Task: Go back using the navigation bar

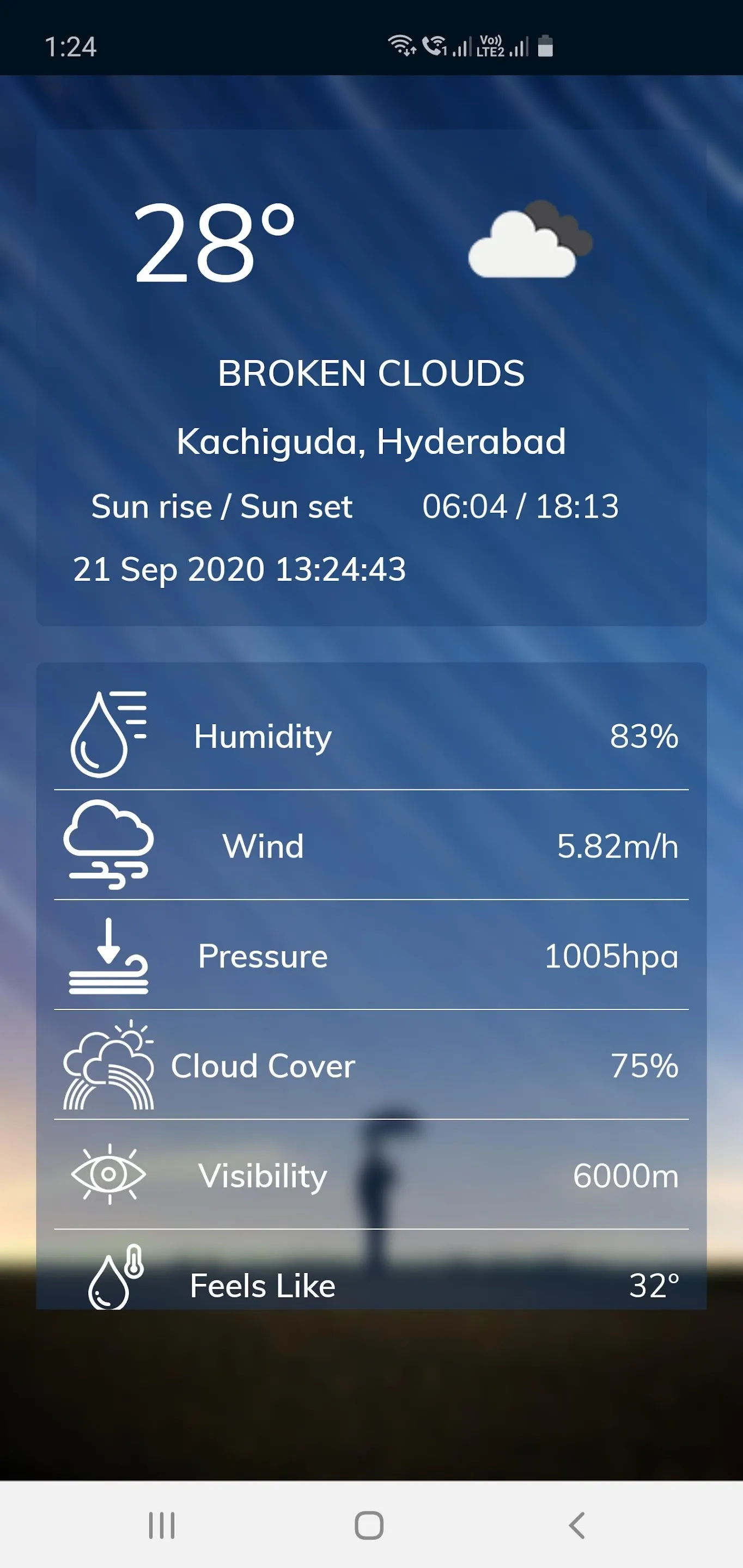Action: pos(577,1525)
